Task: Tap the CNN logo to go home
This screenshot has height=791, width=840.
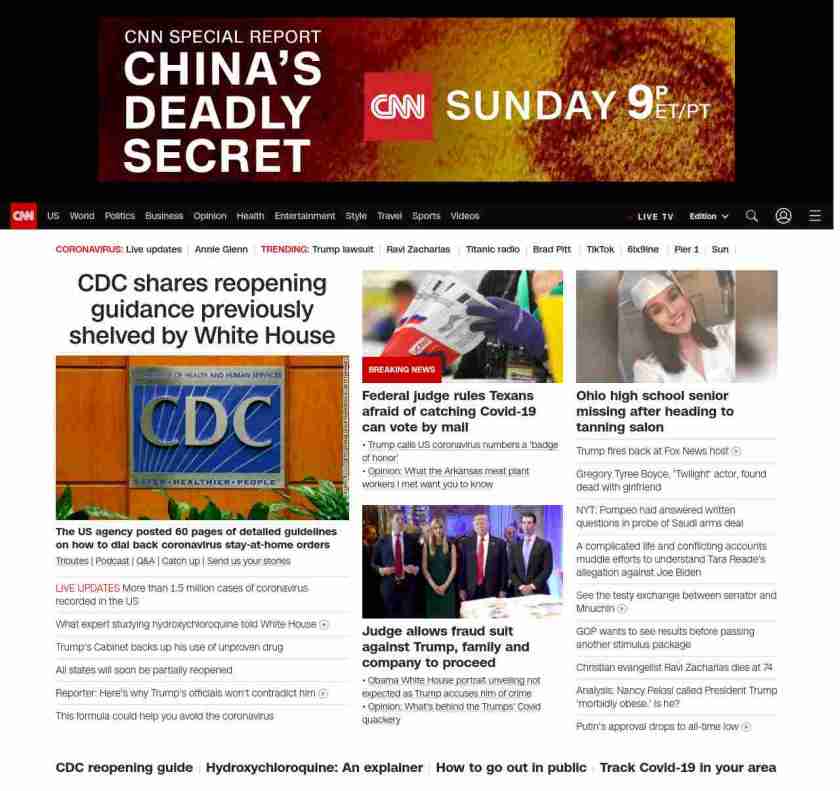Action: pos(23,216)
